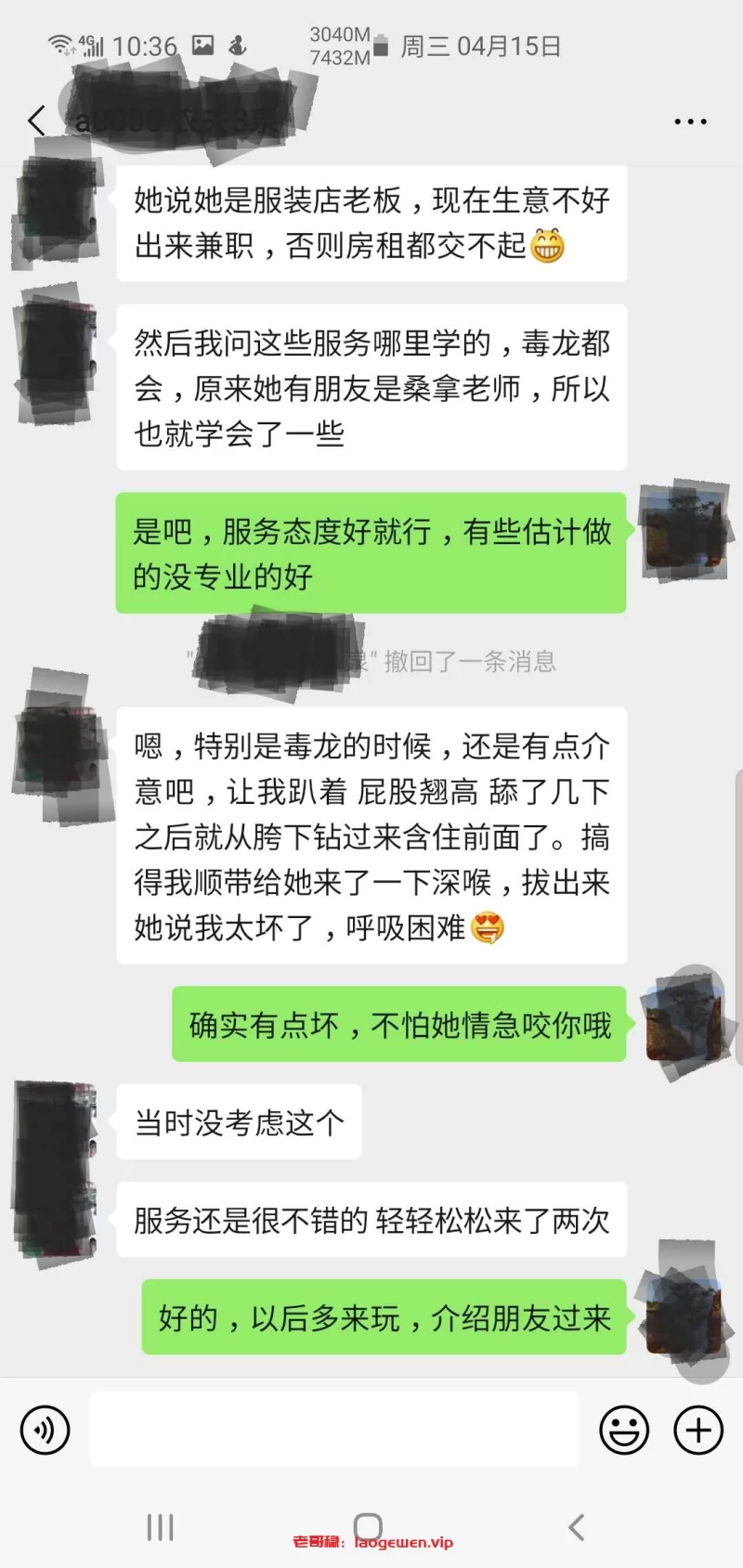The image size is (743, 1568).
Task: Open the avatar beside "当时没考虑这个"
Action: pos(56,1121)
